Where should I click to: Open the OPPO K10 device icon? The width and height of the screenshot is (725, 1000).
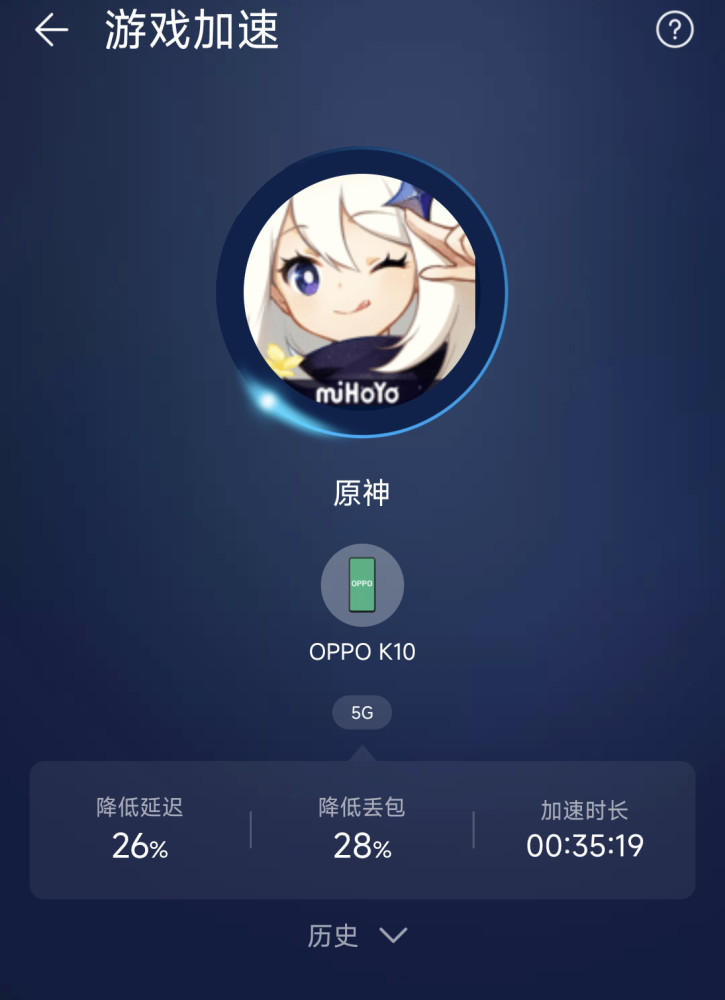(362, 586)
